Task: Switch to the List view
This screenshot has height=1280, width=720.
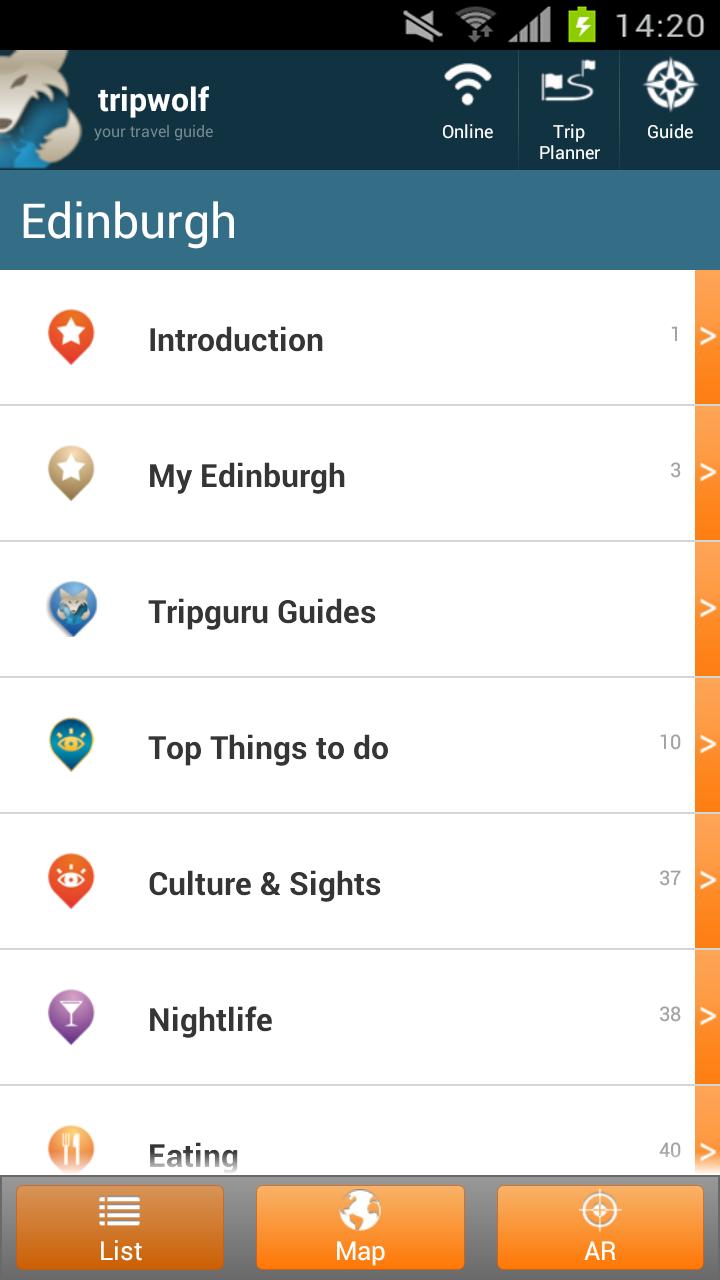Action: tap(120, 1227)
